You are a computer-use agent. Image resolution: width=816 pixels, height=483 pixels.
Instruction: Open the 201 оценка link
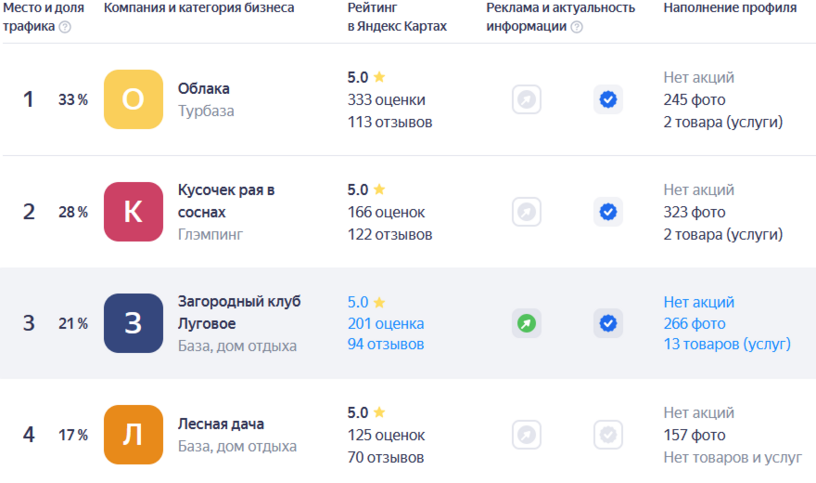coord(385,323)
